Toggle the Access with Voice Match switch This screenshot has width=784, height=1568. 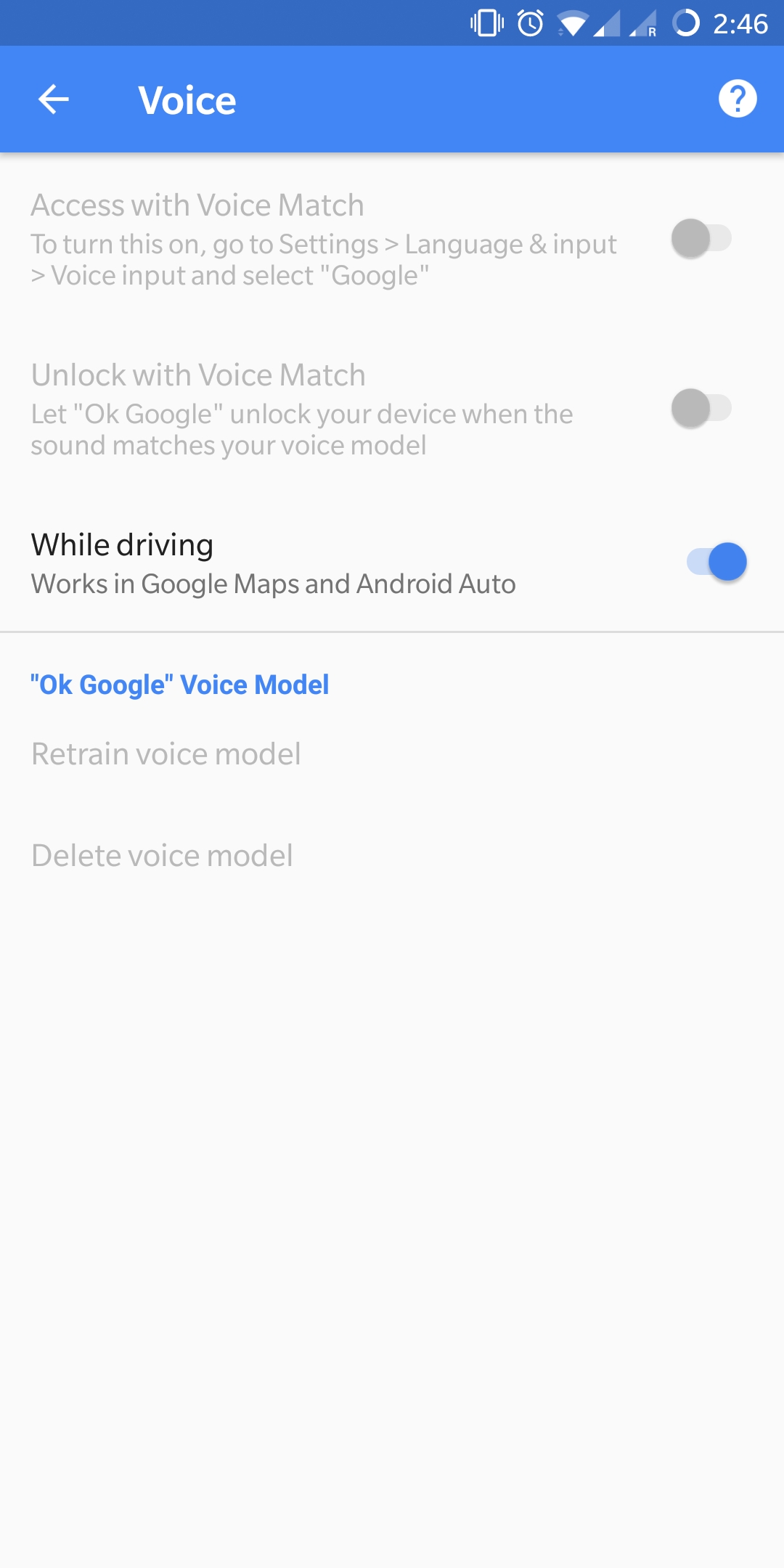(x=701, y=238)
